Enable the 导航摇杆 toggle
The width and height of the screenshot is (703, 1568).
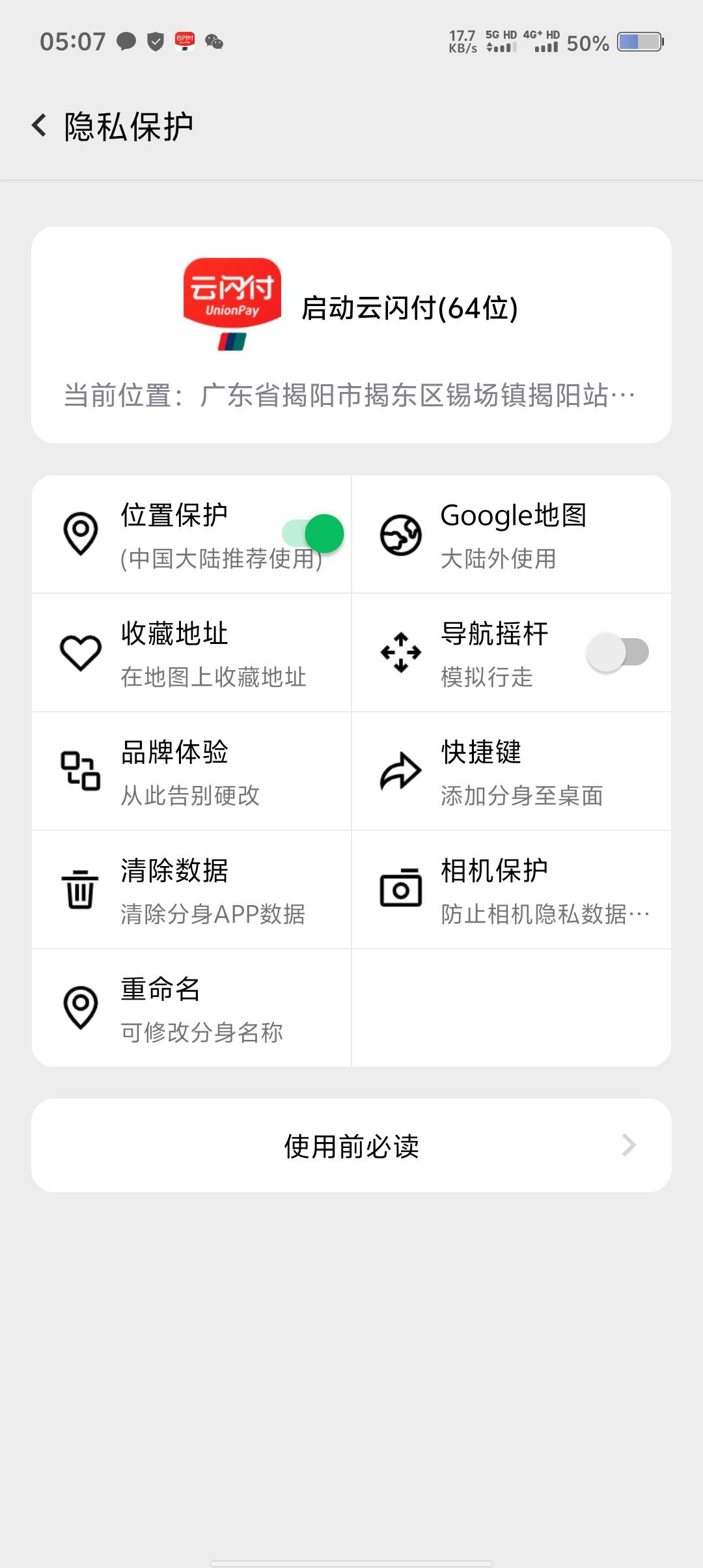click(618, 652)
